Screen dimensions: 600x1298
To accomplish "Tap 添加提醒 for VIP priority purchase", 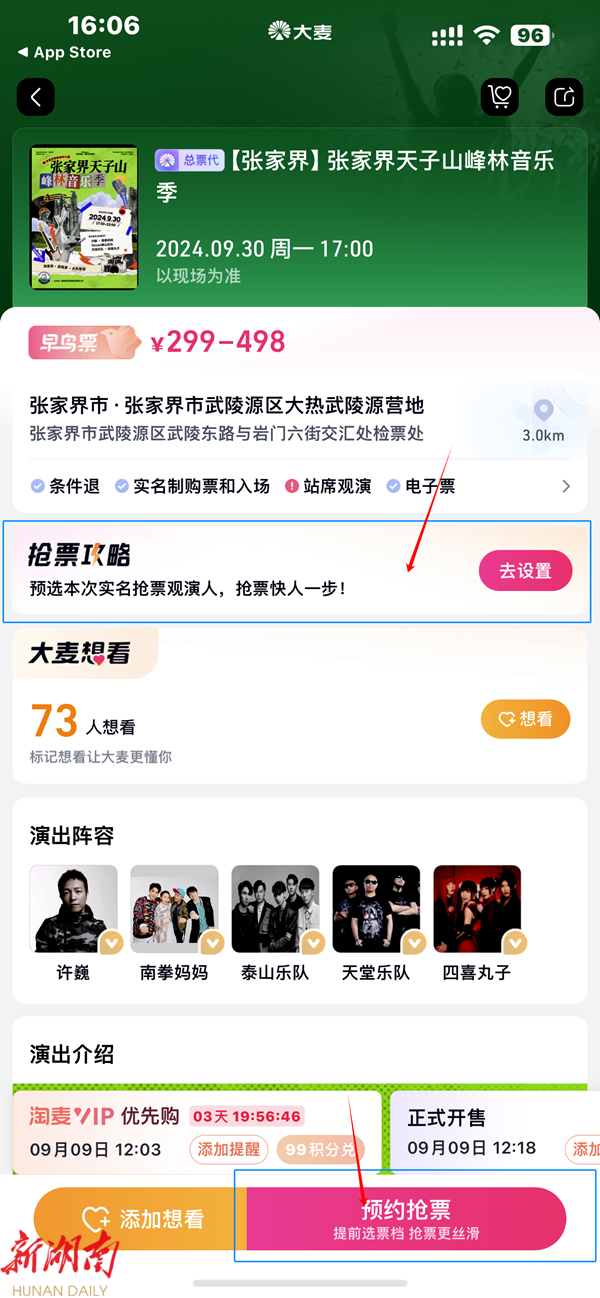I will (226, 1150).
